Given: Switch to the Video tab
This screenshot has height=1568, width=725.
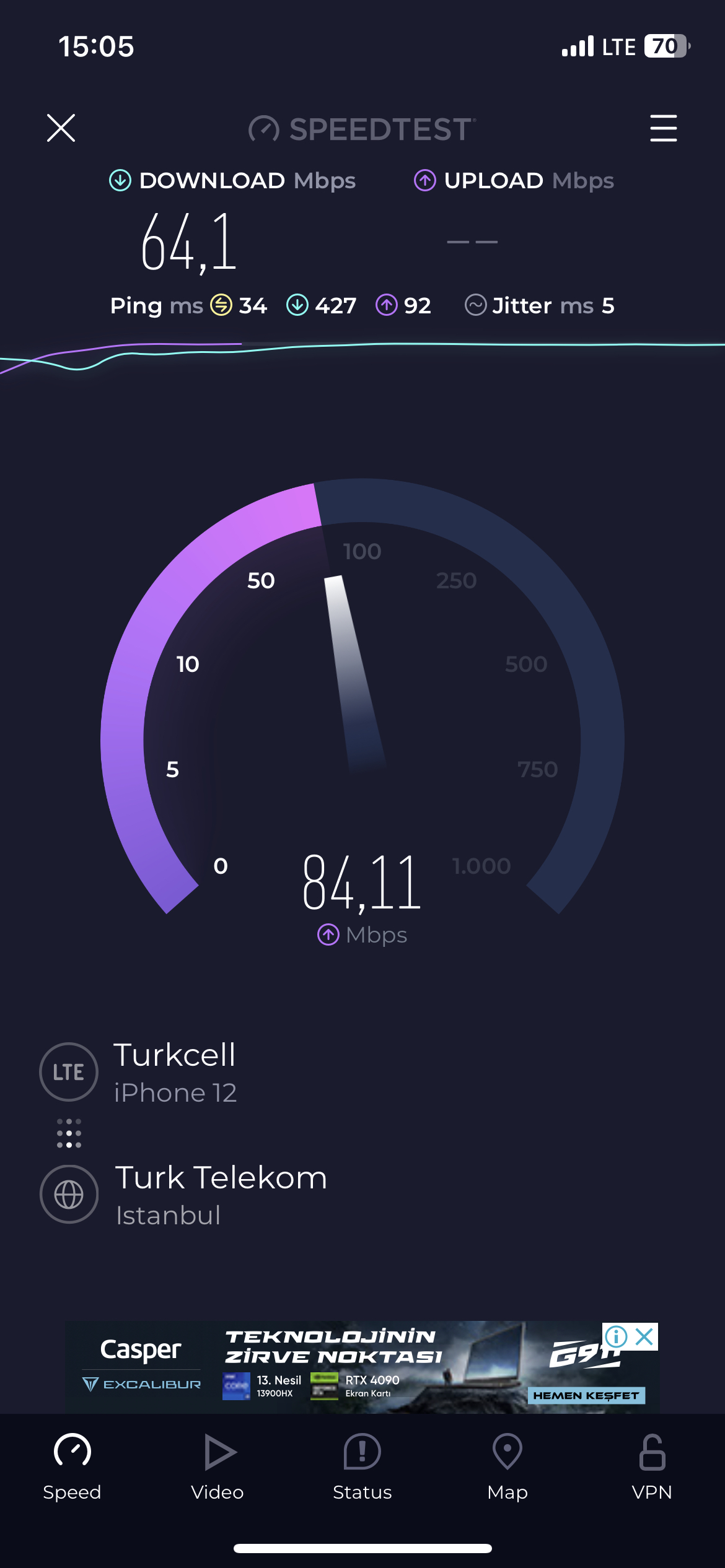Looking at the screenshot, I should pyautogui.click(x=217, y=1466).
